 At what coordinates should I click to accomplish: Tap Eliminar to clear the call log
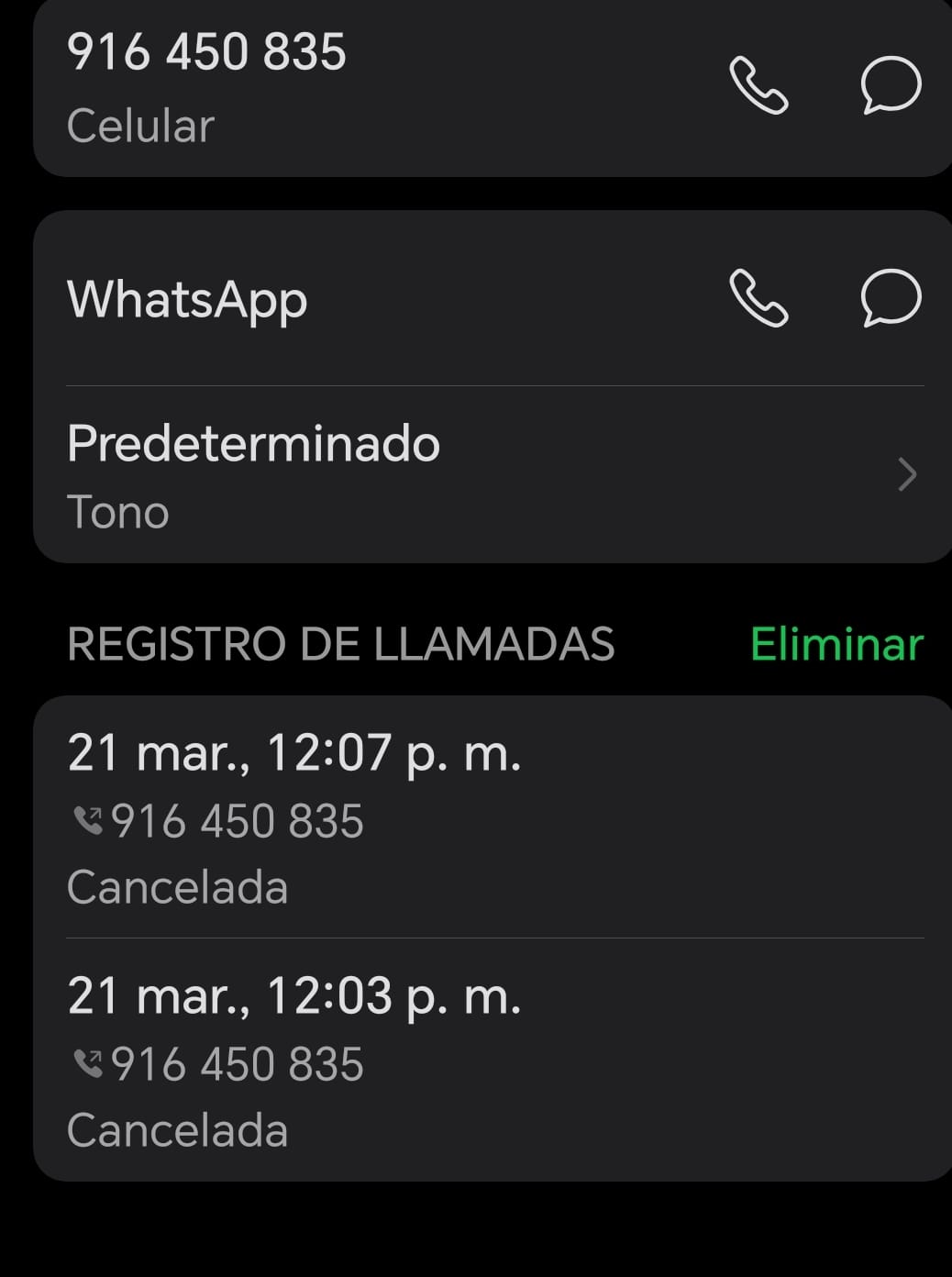[836, 644]
